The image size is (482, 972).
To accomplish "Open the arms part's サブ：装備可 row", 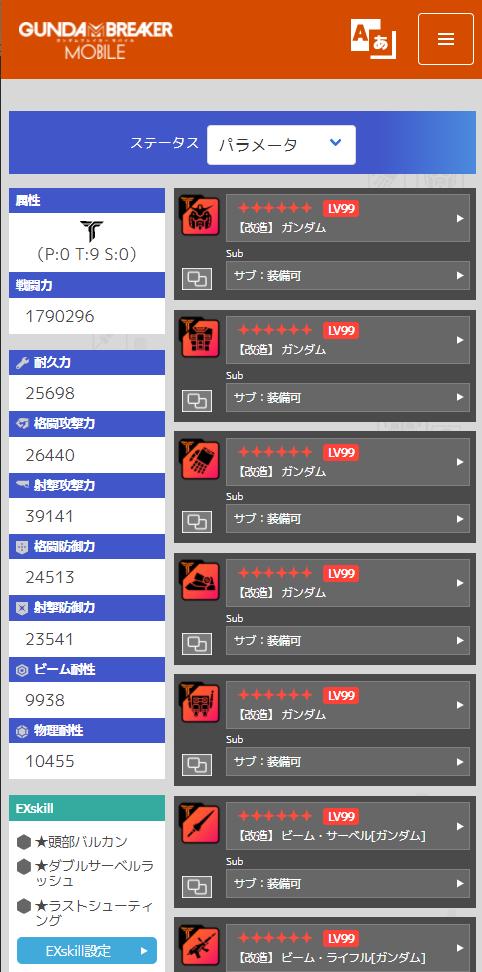I will 348,519.
